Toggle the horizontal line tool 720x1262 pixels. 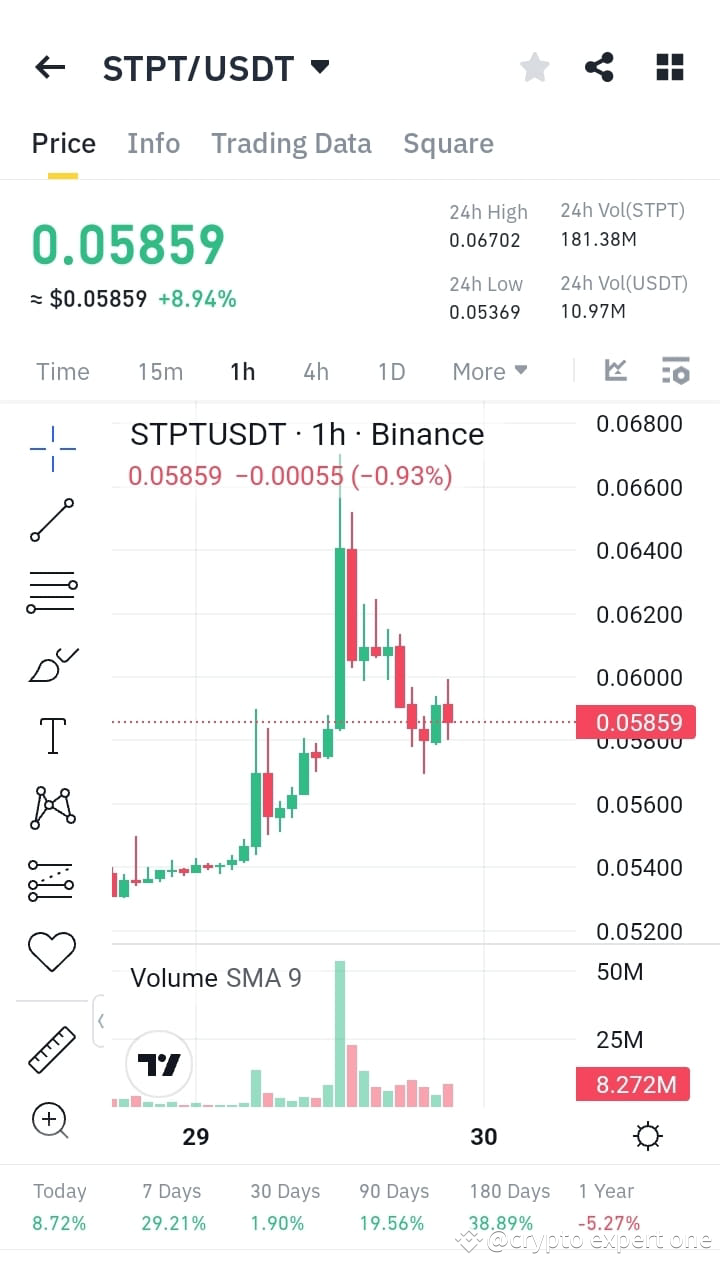(x=52, y=591)
